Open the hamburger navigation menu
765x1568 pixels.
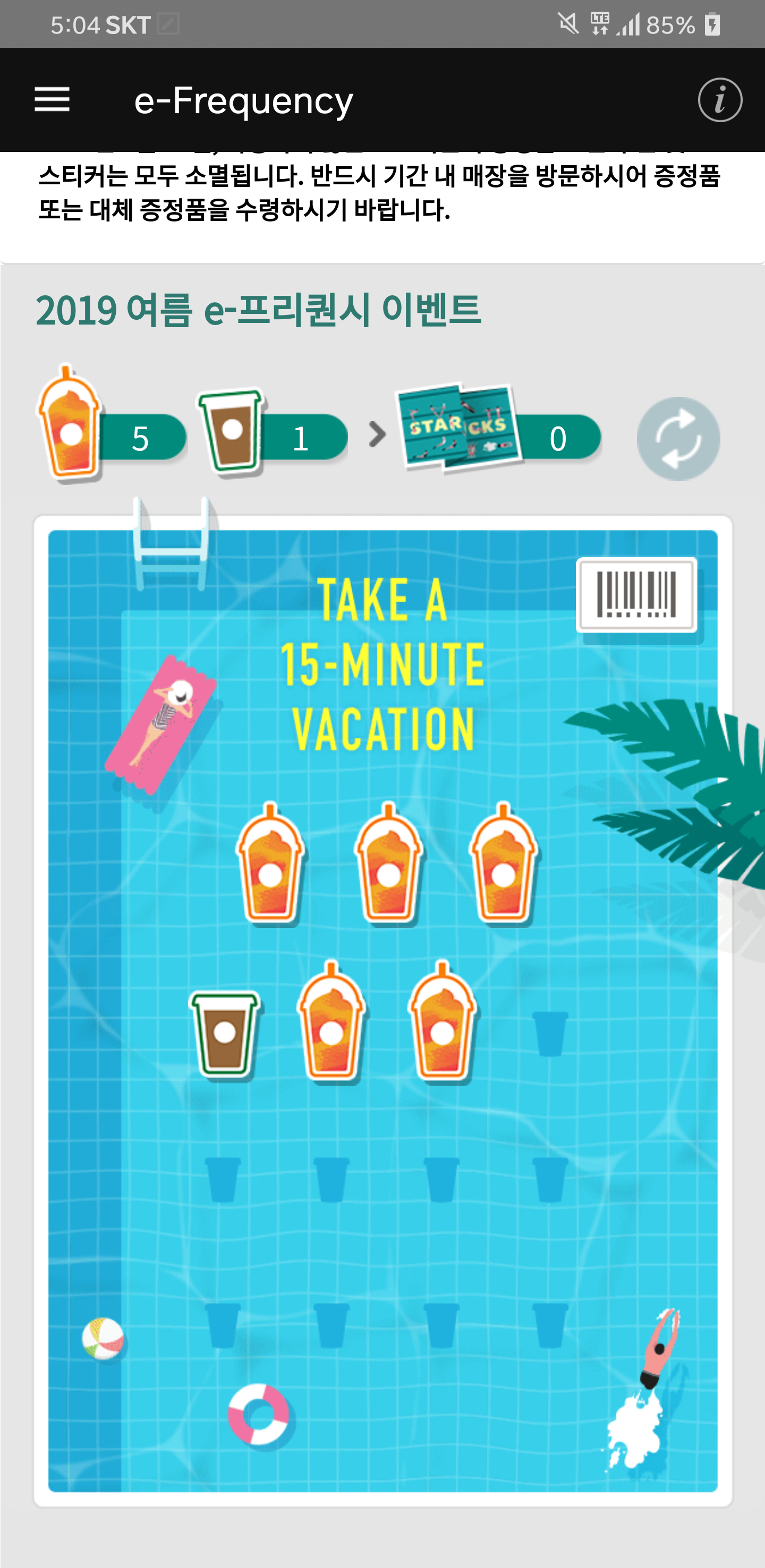click(x=52, y=99)
